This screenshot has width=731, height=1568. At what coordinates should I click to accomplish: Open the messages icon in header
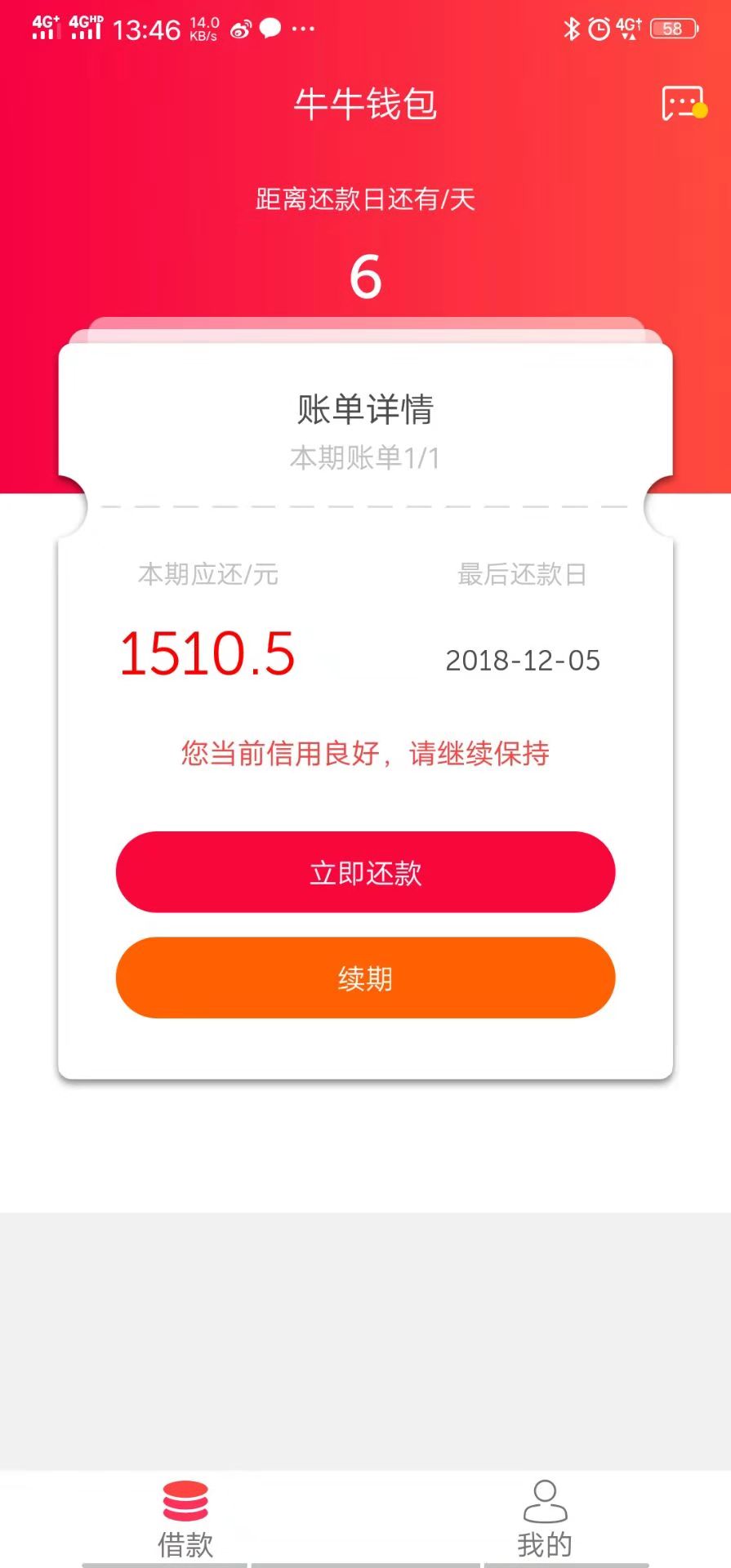click(683, 103)
